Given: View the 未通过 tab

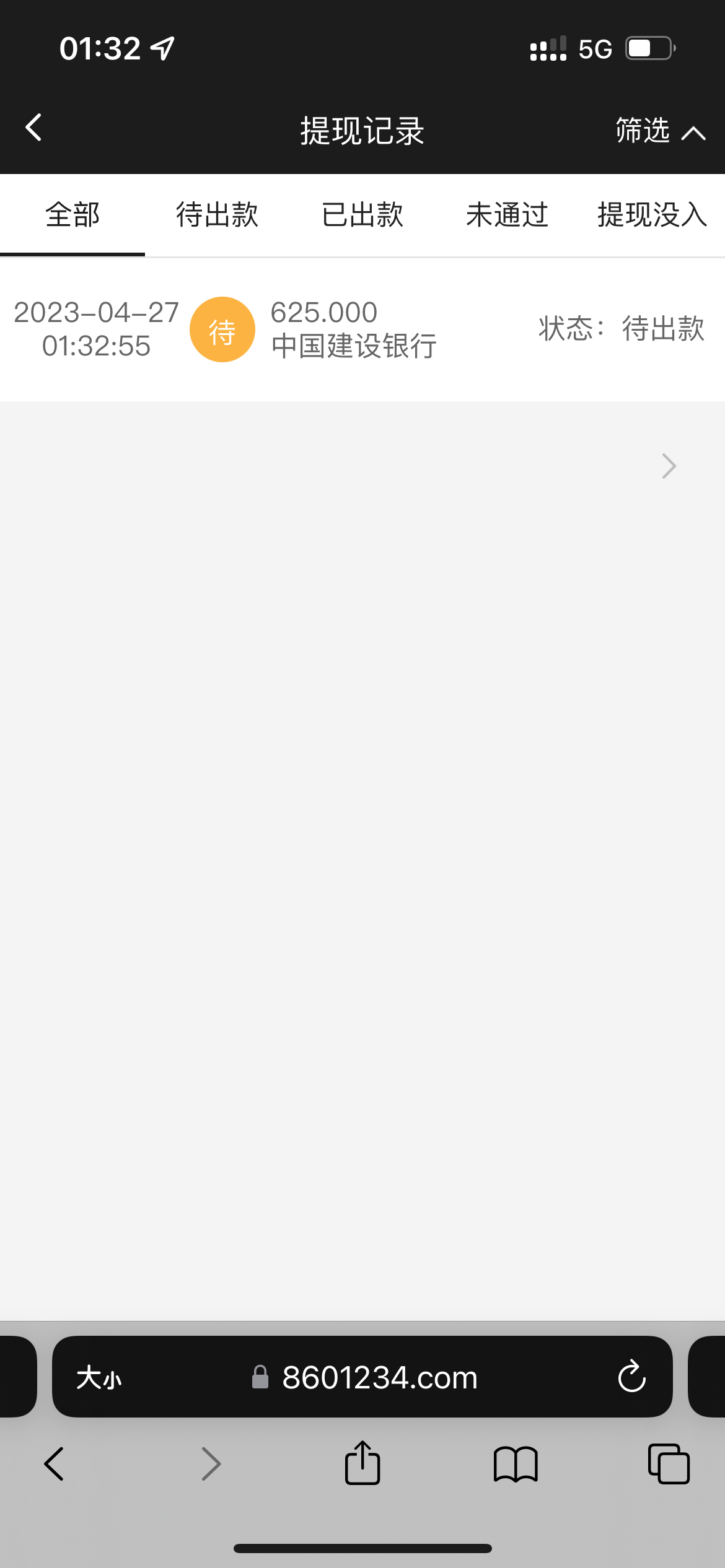Looking at the screenshot, I should (507, 216).
